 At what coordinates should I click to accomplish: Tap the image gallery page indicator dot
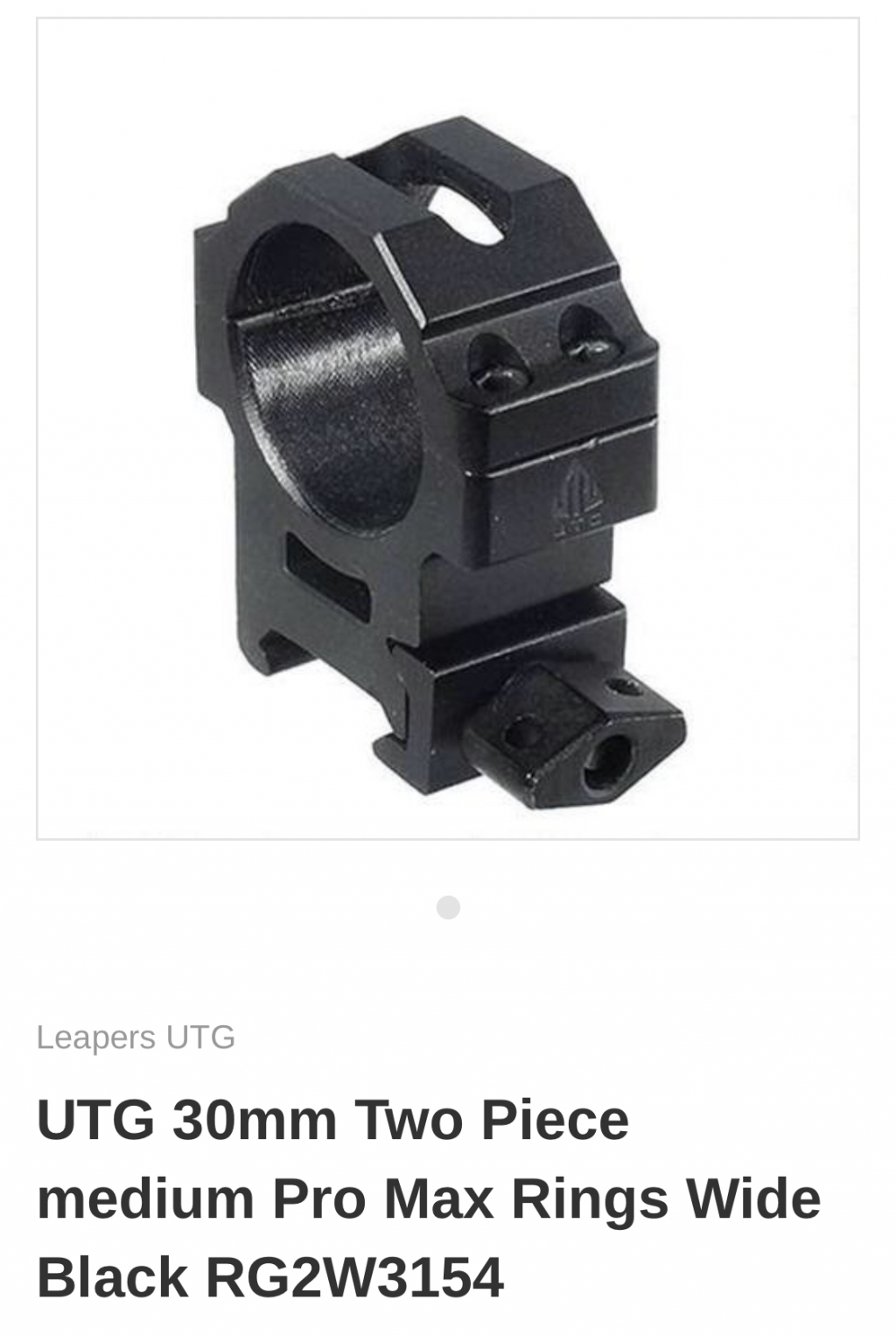(448, 907)
